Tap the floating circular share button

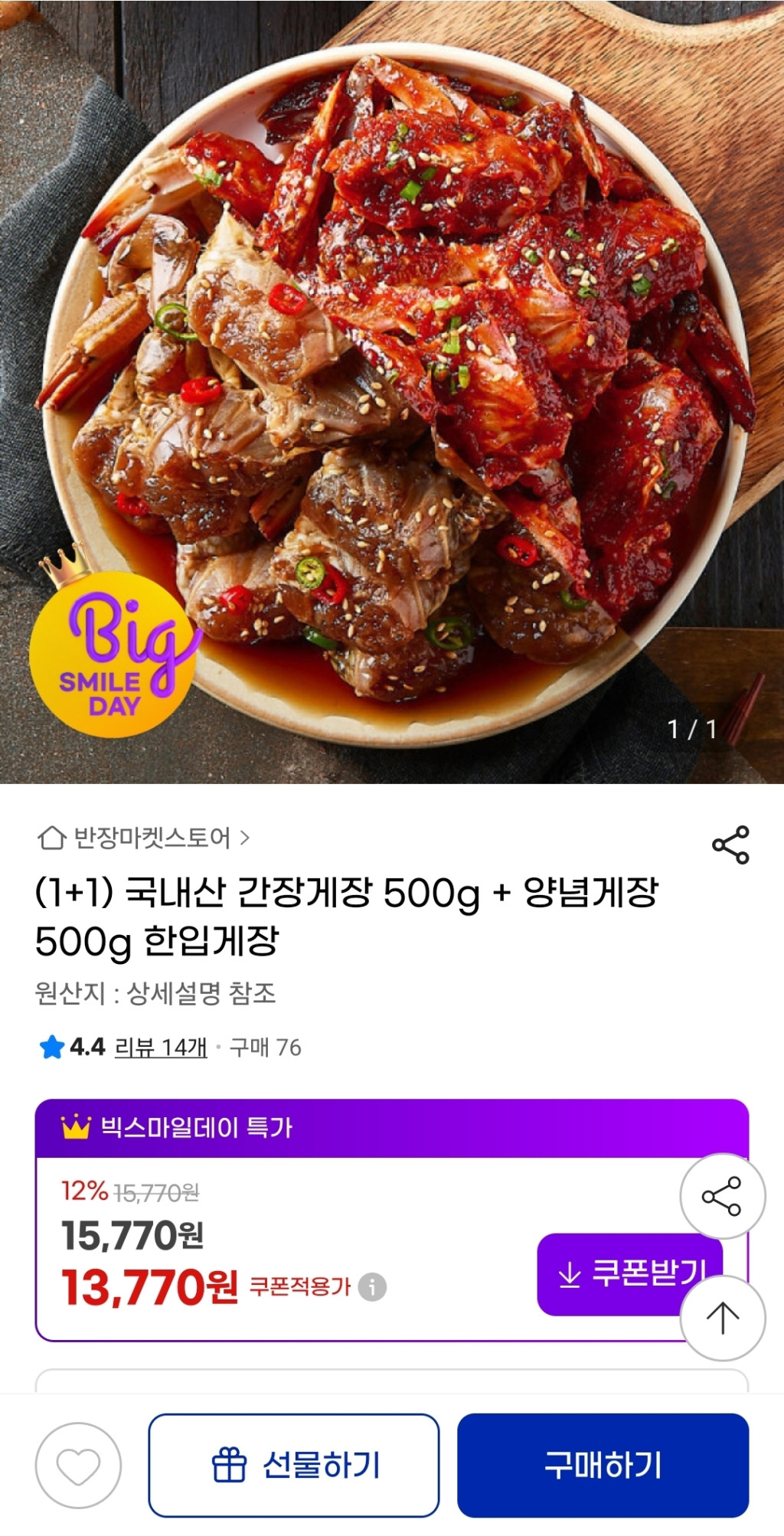click(x=722, y=1195)
